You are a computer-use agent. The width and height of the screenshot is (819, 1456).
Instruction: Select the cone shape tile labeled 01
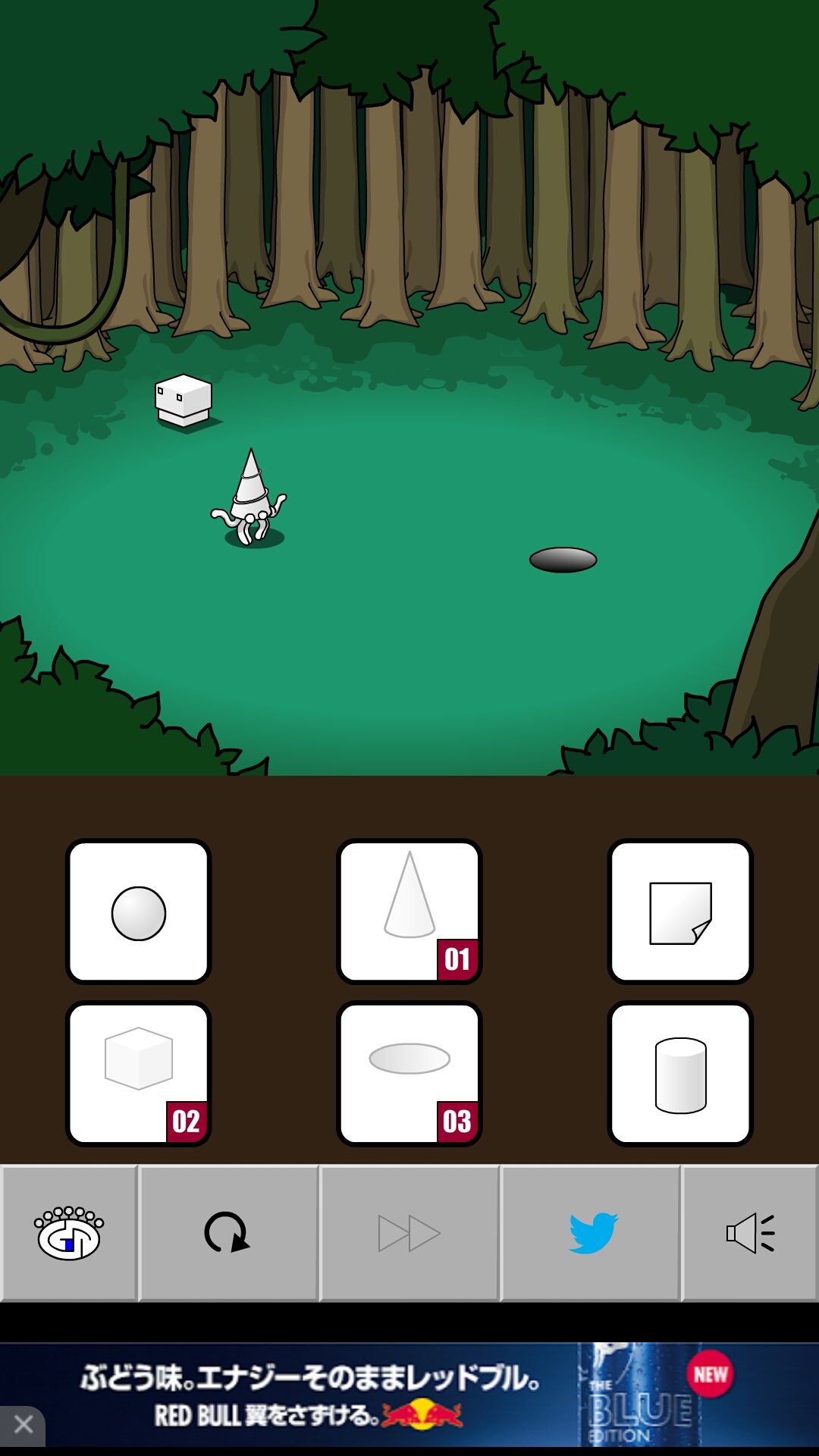coord(409,911)
